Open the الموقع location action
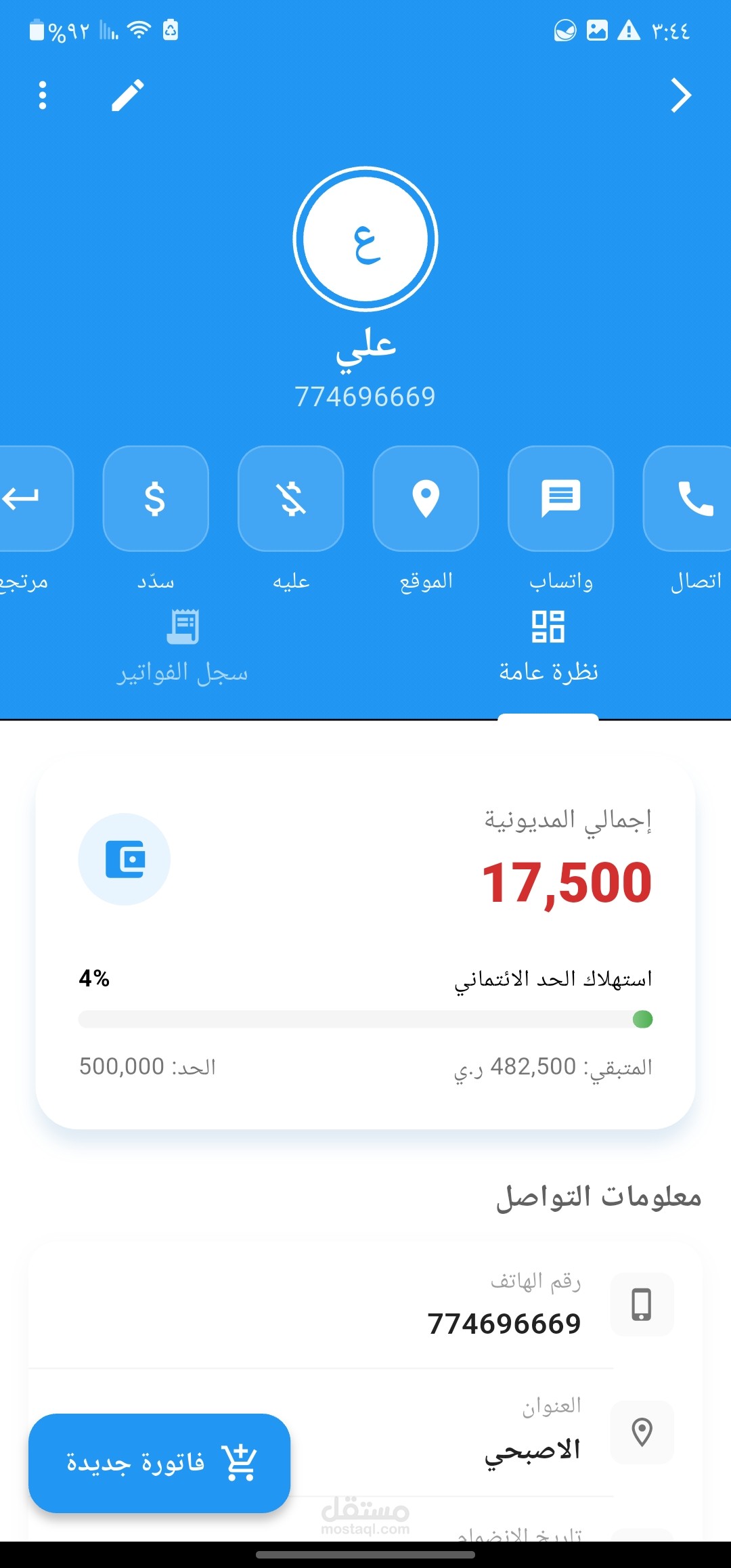This screenshot has width=731, height=1568. click(x=426, y=499)
